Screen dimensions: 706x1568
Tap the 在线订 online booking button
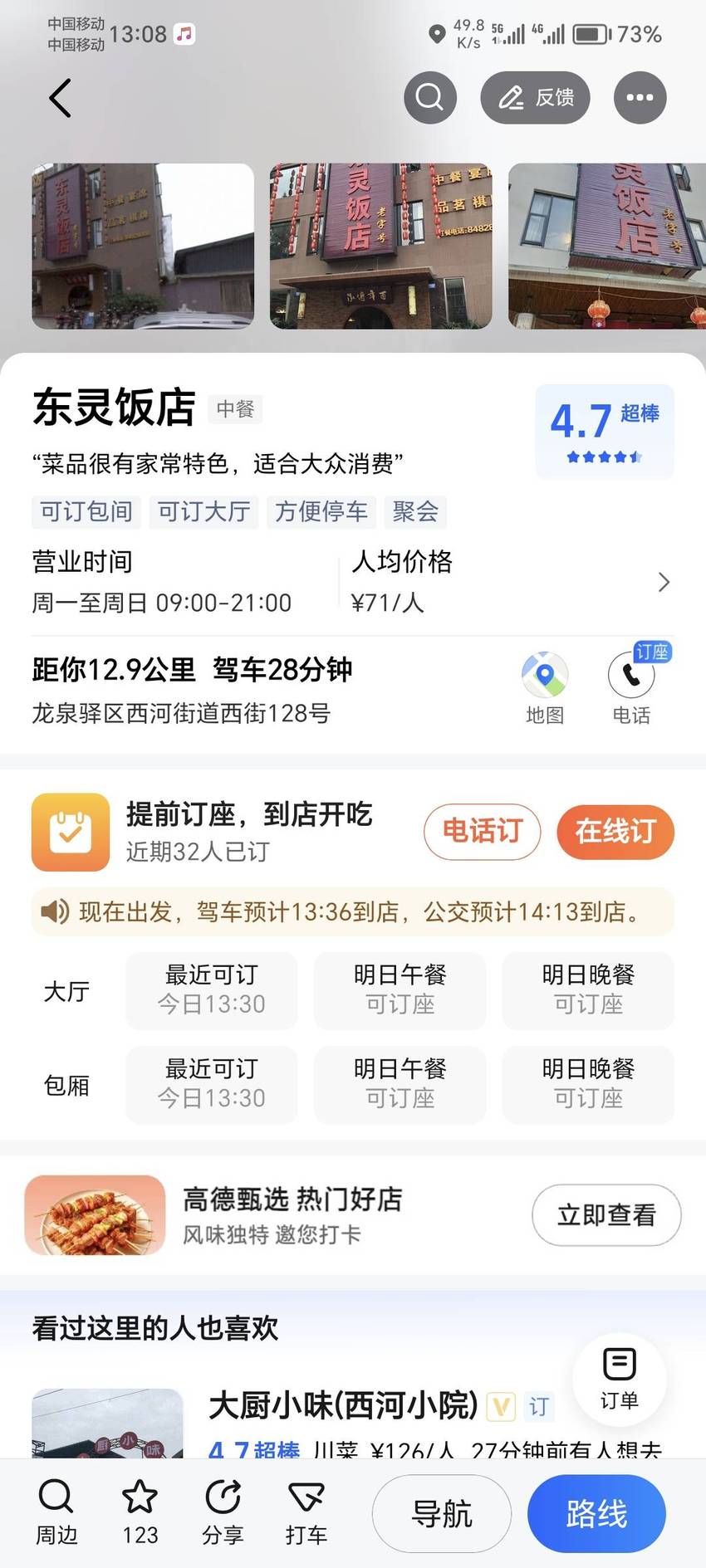pyautogui.click(x=615, y=831)
